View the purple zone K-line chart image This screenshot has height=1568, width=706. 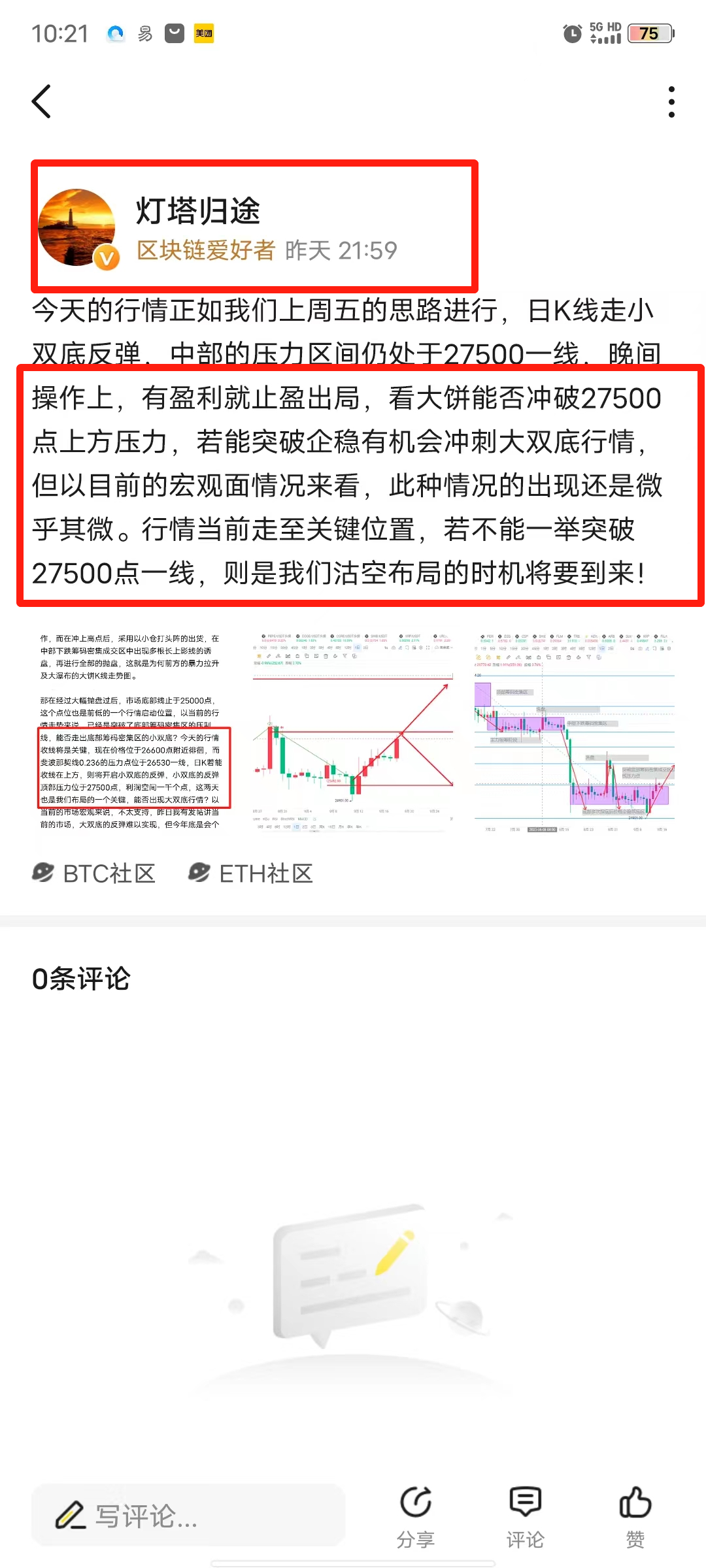click(x=574, y=730)
